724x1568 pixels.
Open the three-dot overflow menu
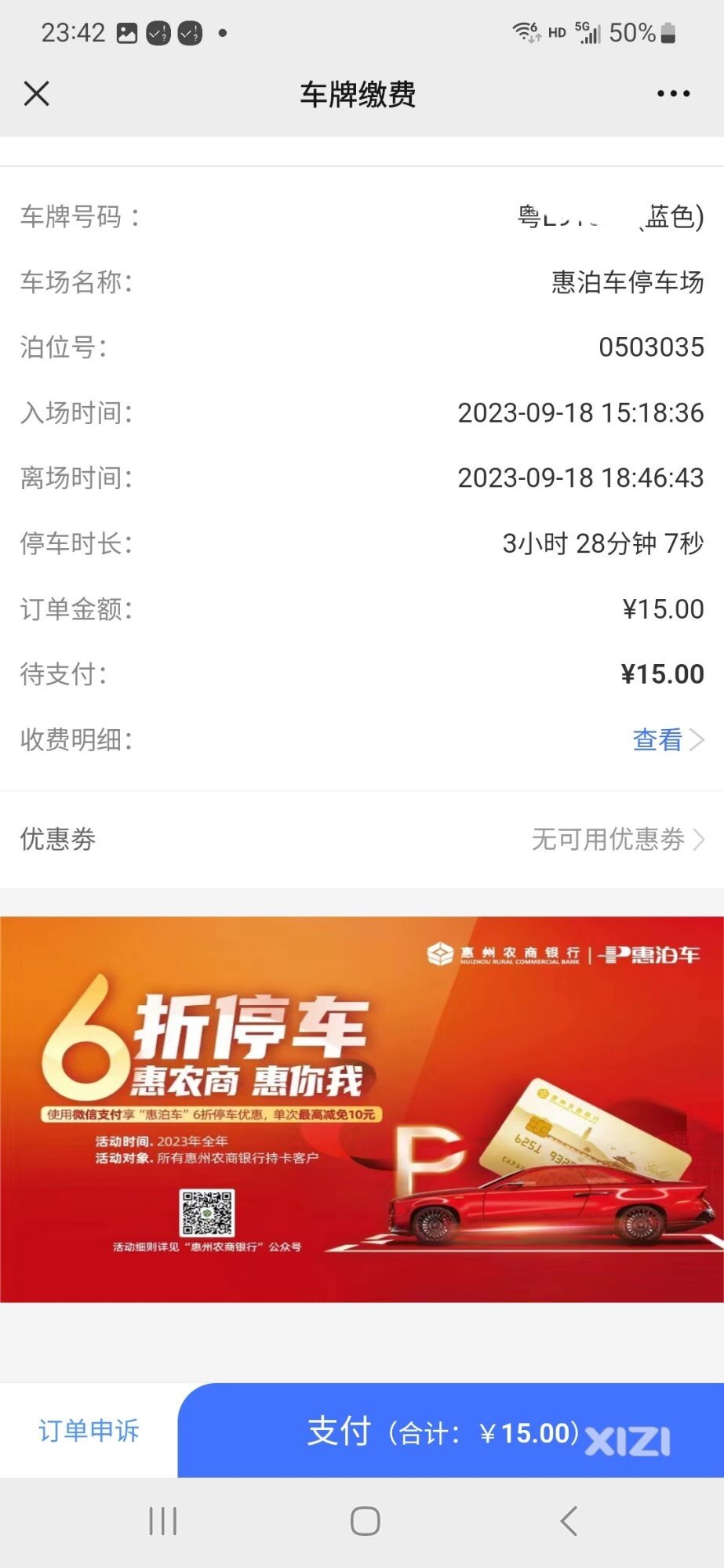point(673,93)
